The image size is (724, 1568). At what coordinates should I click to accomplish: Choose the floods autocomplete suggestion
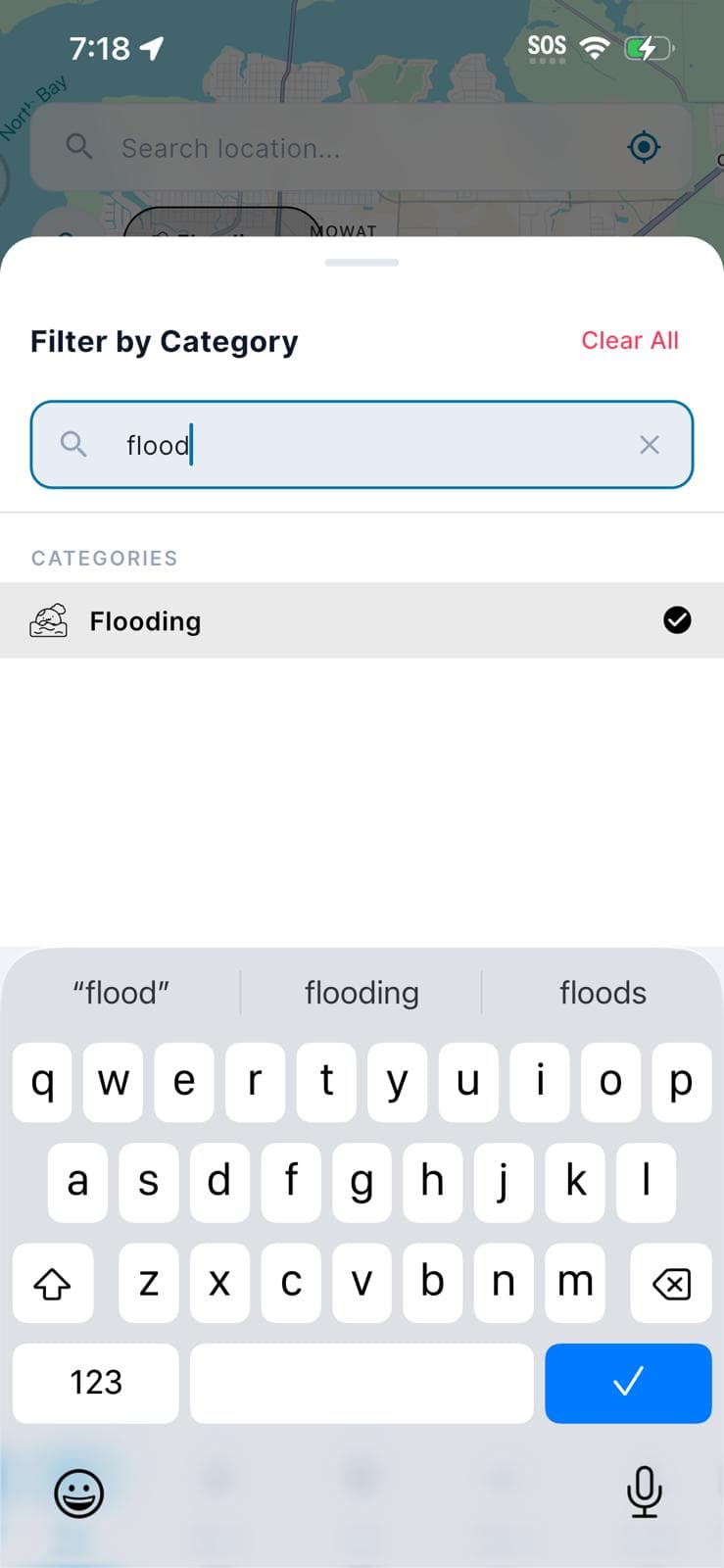[603, 992]
